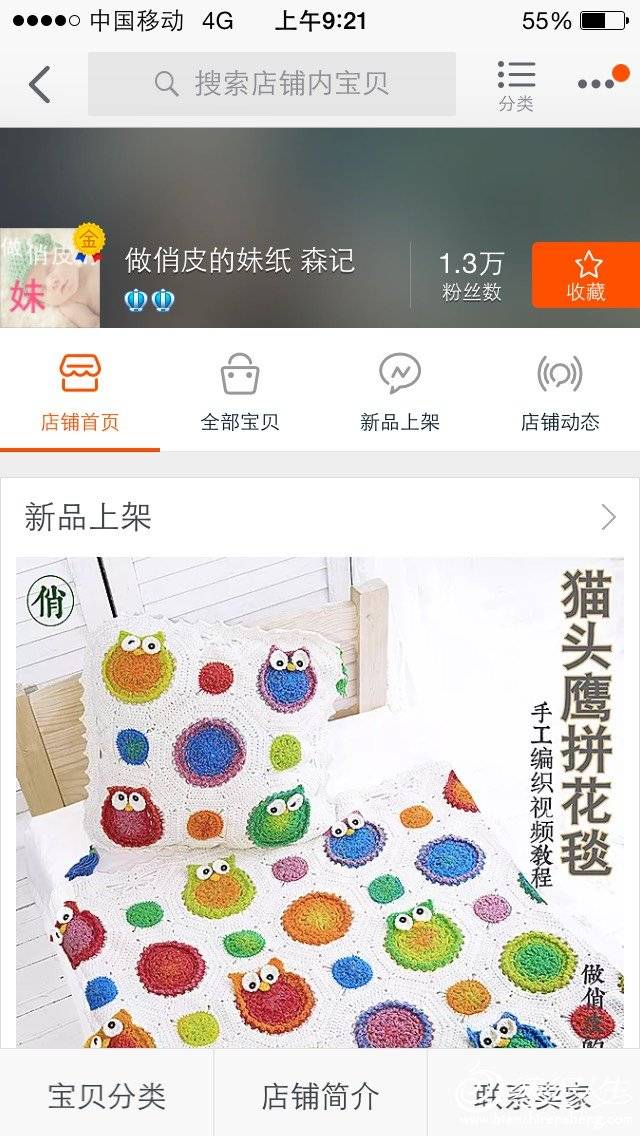The height and width of the screenshot is (1136, 640).
Task: Expand the 新品上架 section chevron
Action: click(608, 517)
